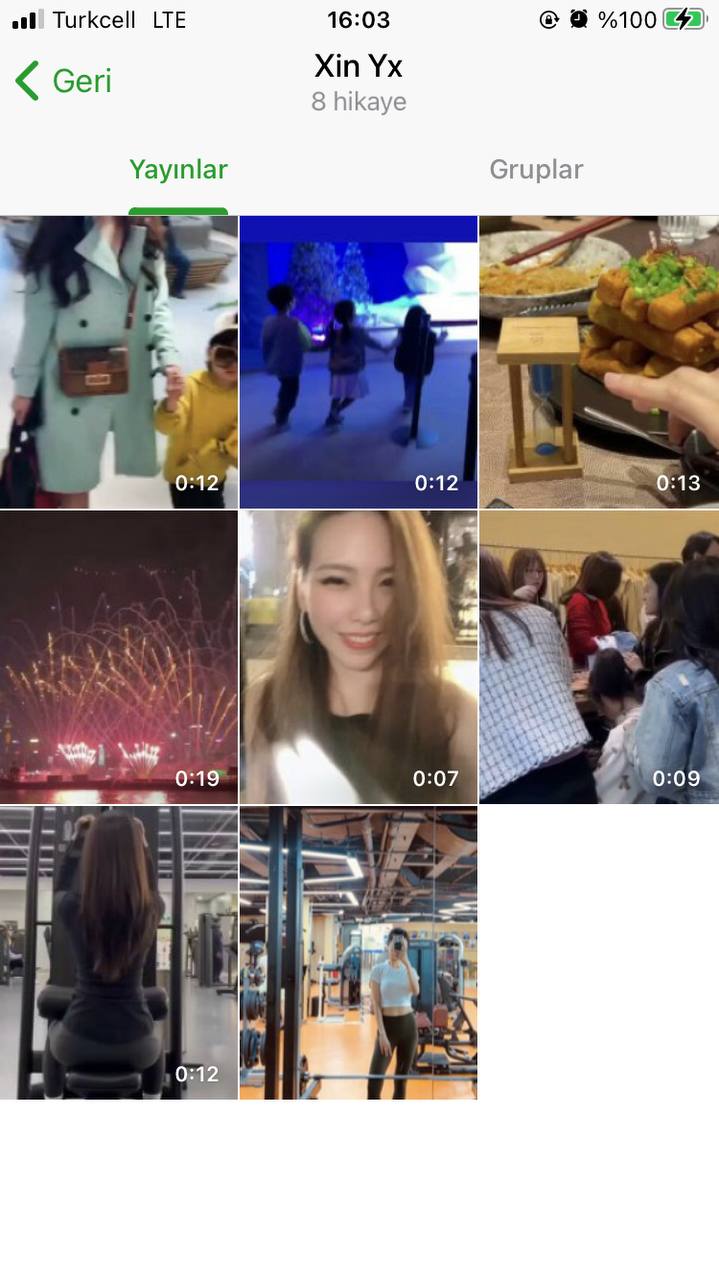
Task: Switch to the Gruplar tab
Action: click(x=536, y=169)
